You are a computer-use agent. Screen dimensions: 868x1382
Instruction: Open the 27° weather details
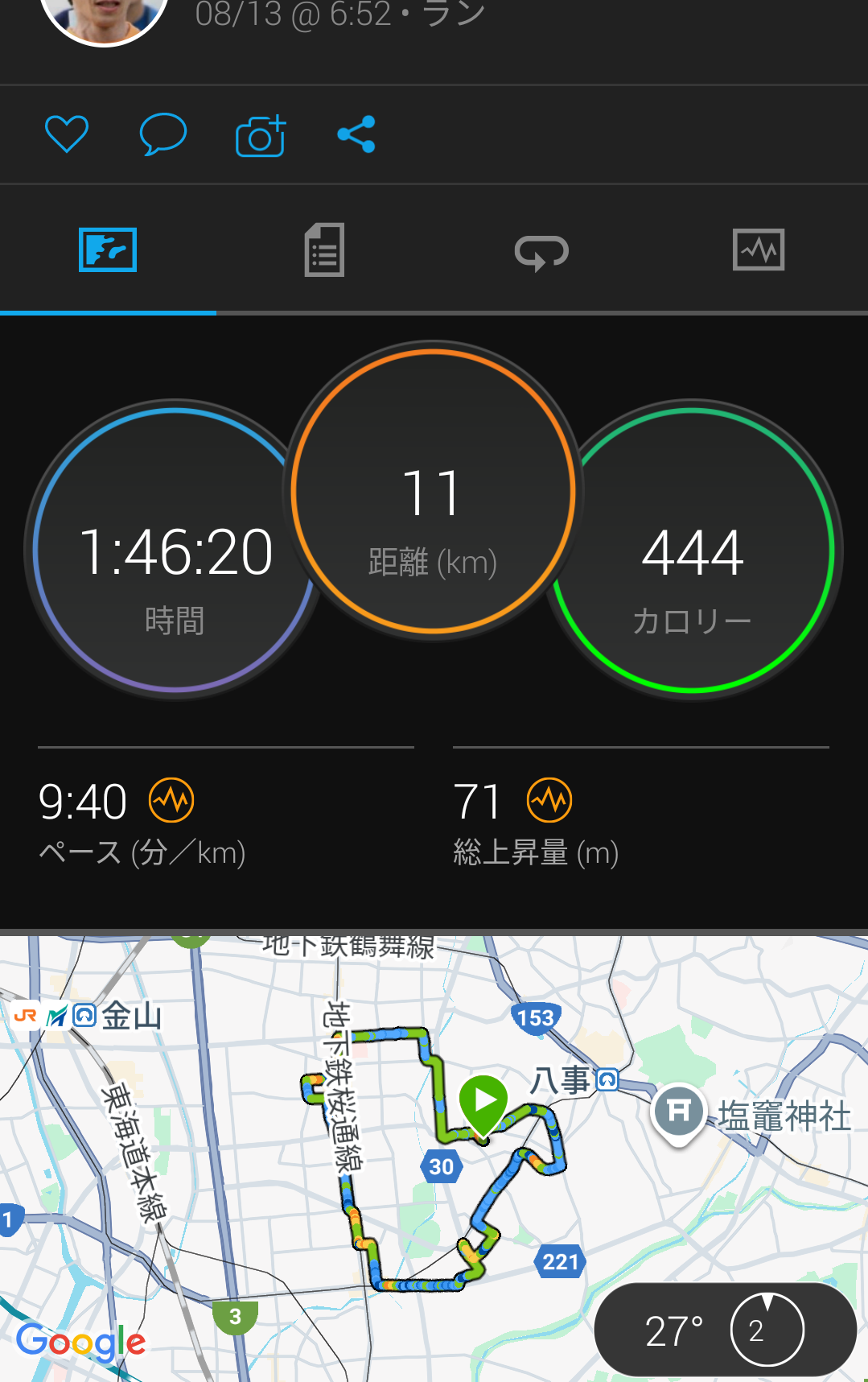(724, 1330)
